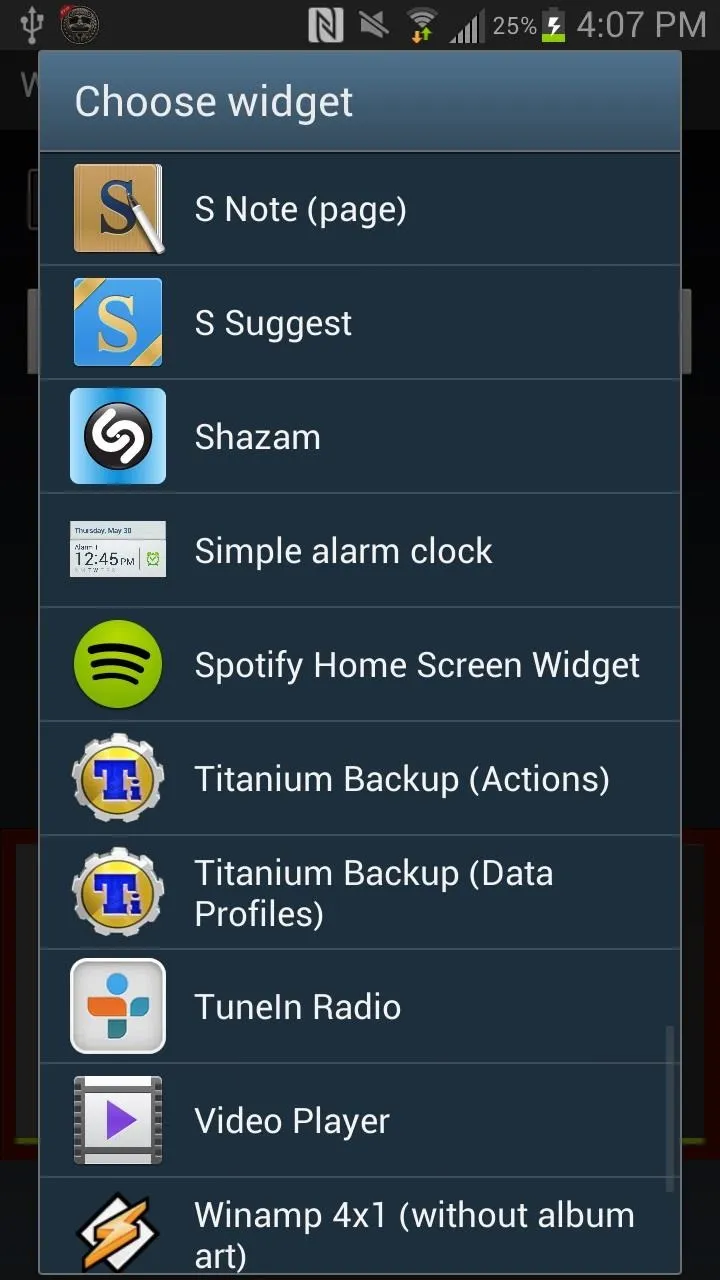
Task: Pick the TuneIn Radio widget
Action: click(359, 1007)
